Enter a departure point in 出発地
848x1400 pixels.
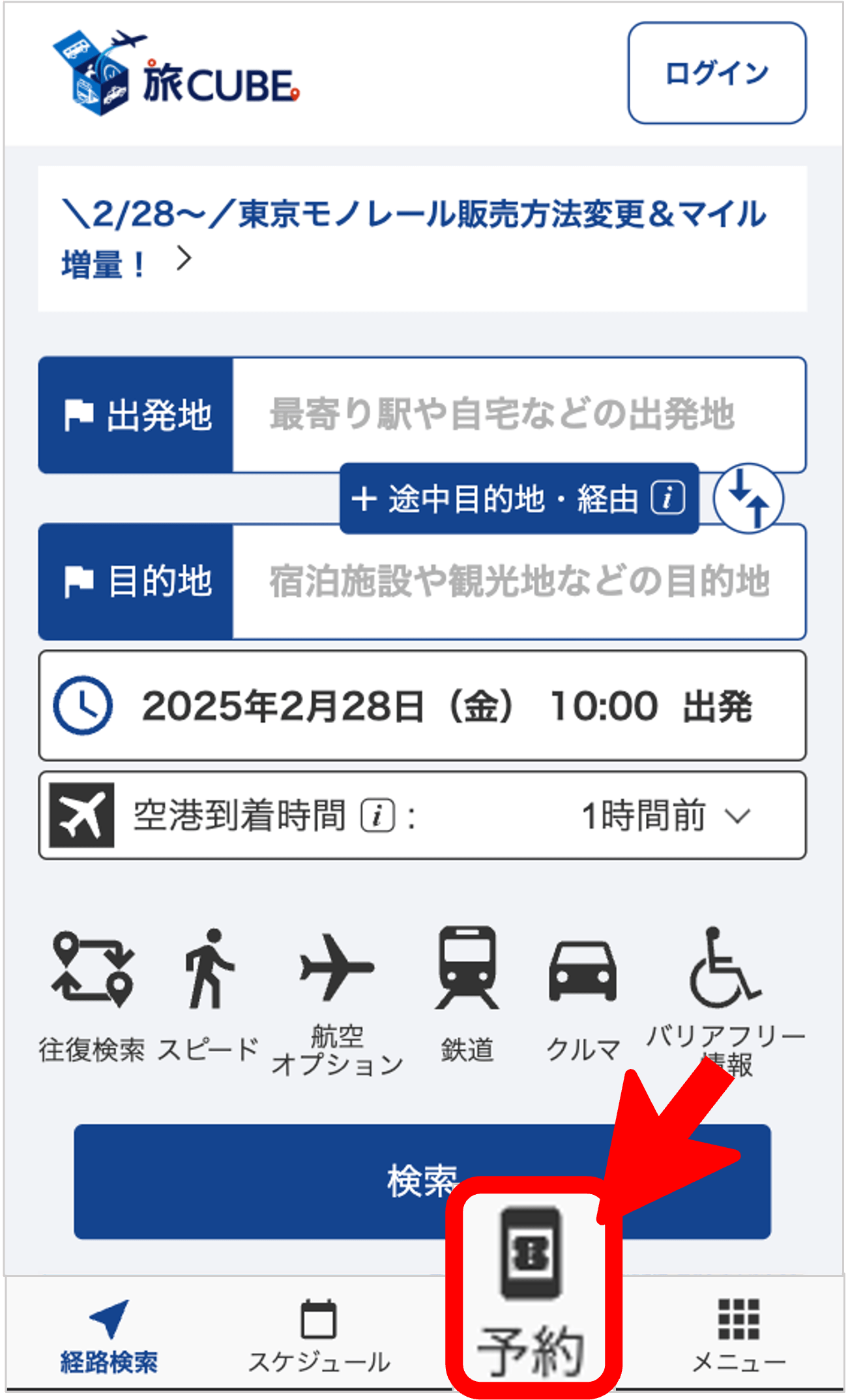518,414
